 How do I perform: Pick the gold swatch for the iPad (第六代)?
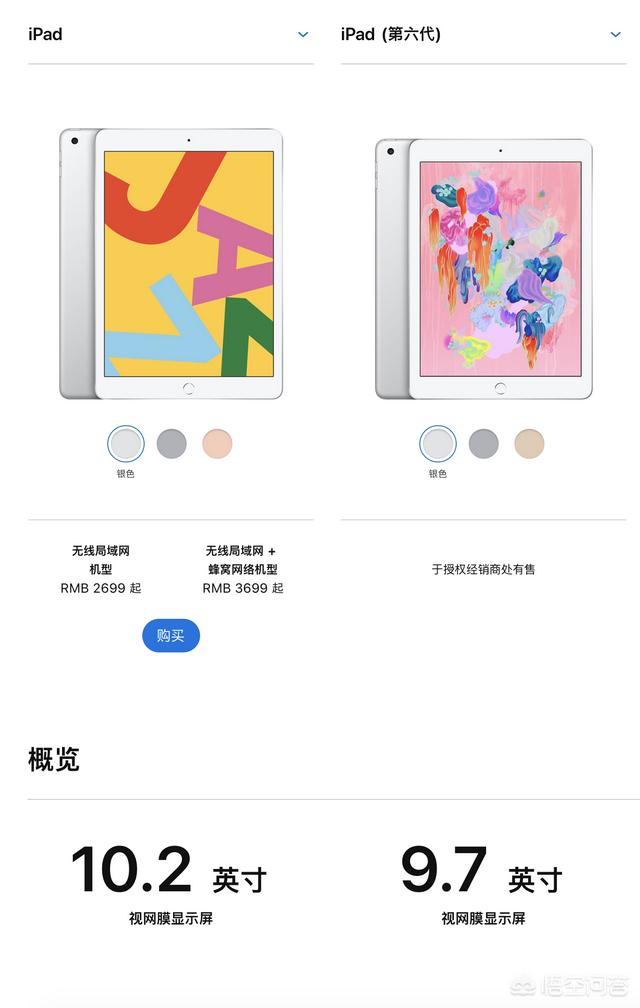(x=530, y=444)
